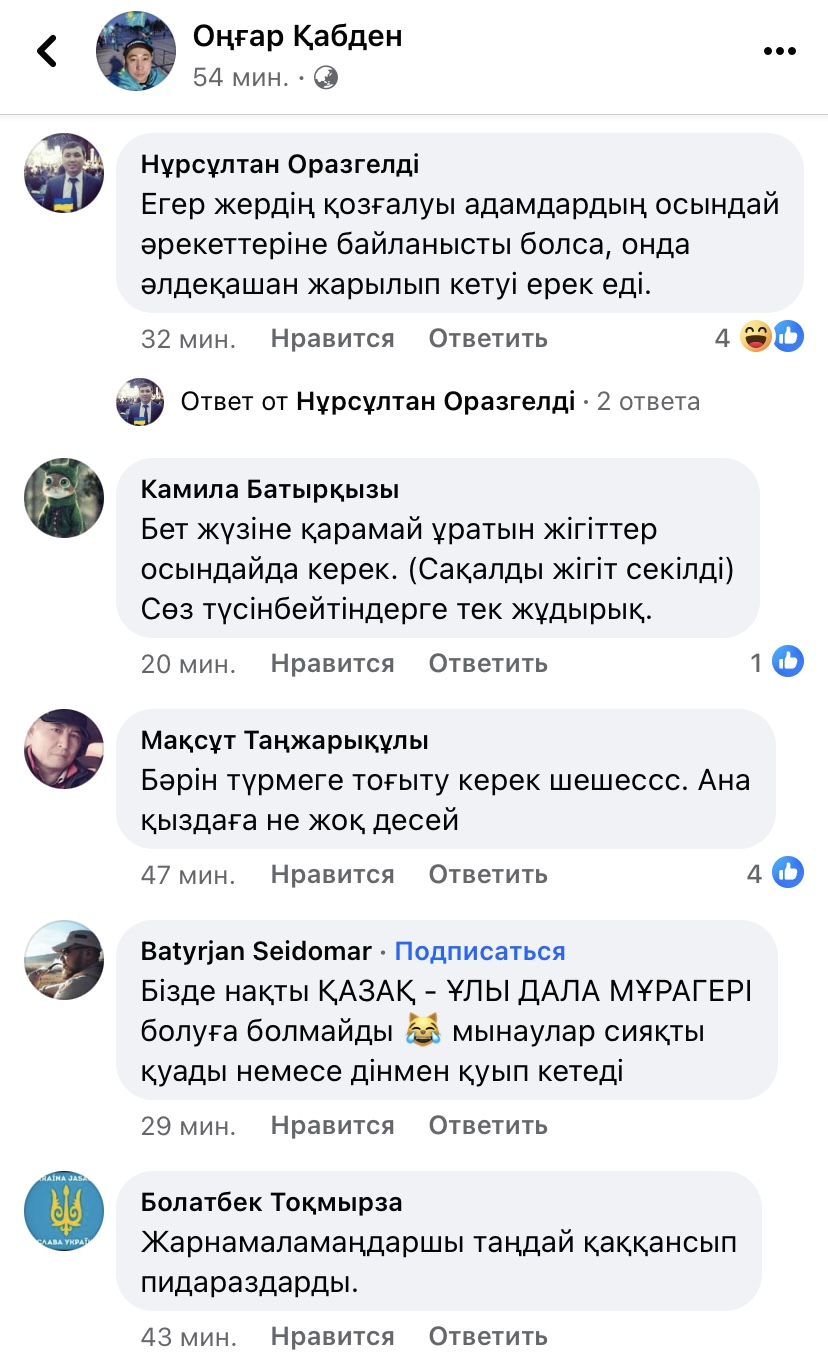
Task: Reply to Мақсұт Таңжарықұлы's comment
Action: click(x=488, y=875)
